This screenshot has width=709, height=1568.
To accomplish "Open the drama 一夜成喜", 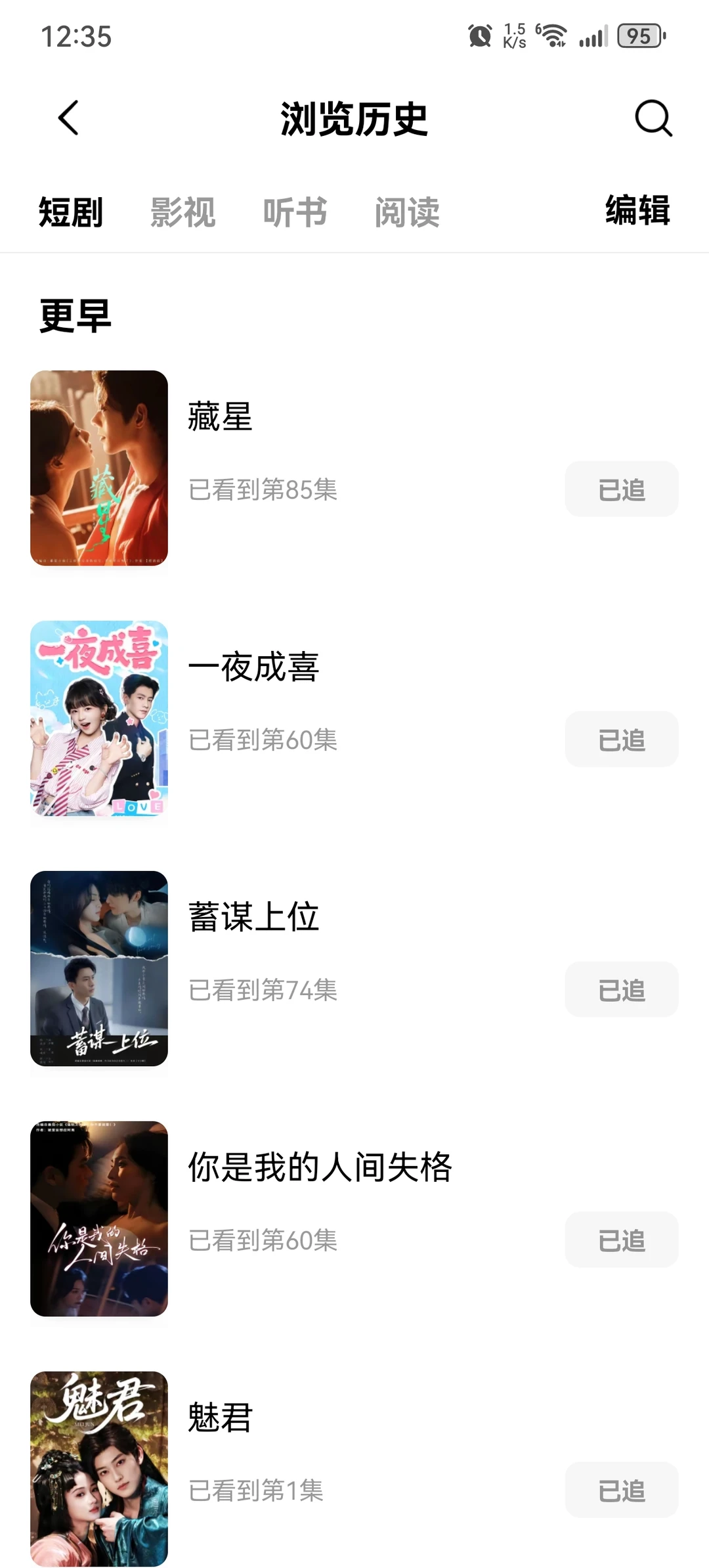I will pyautogui.click(x=253, y=667).
